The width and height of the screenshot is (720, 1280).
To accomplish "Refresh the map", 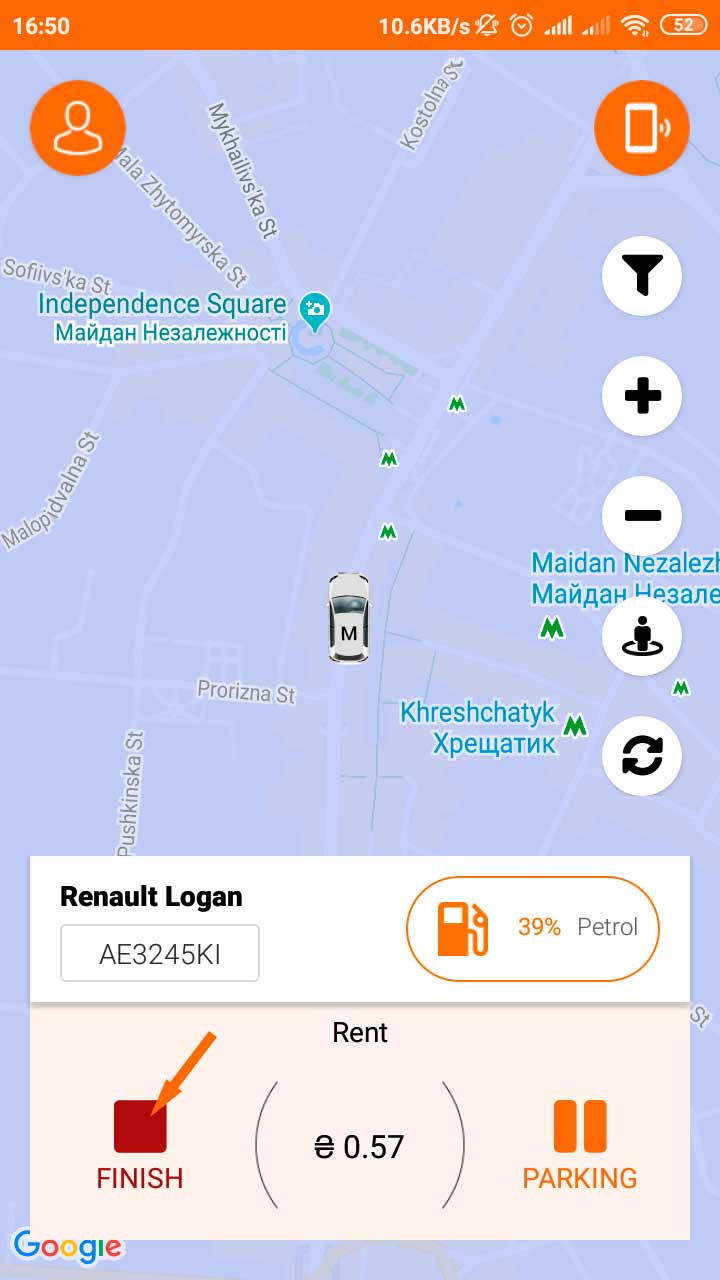I will point(642,756).
